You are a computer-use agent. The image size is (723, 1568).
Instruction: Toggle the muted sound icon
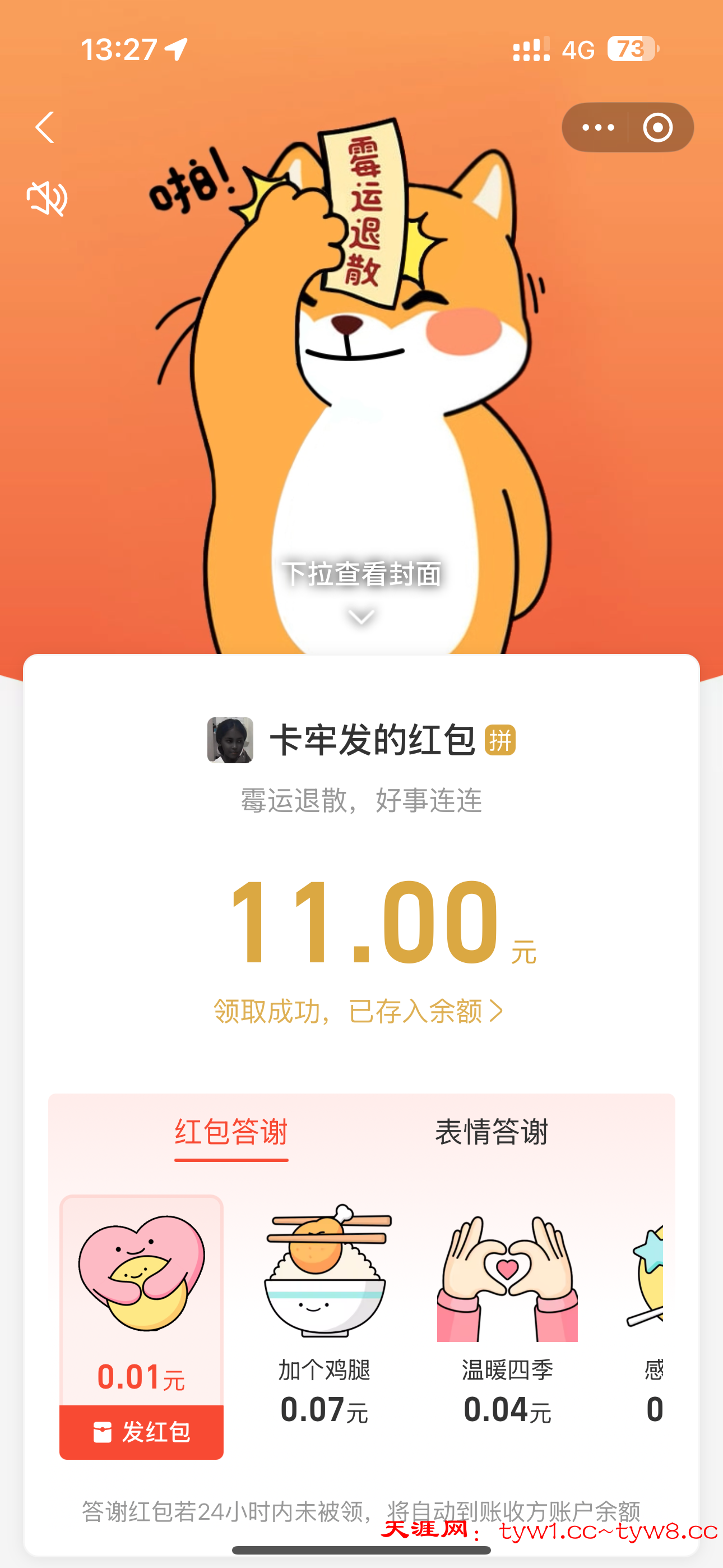(x=47, y=199)
